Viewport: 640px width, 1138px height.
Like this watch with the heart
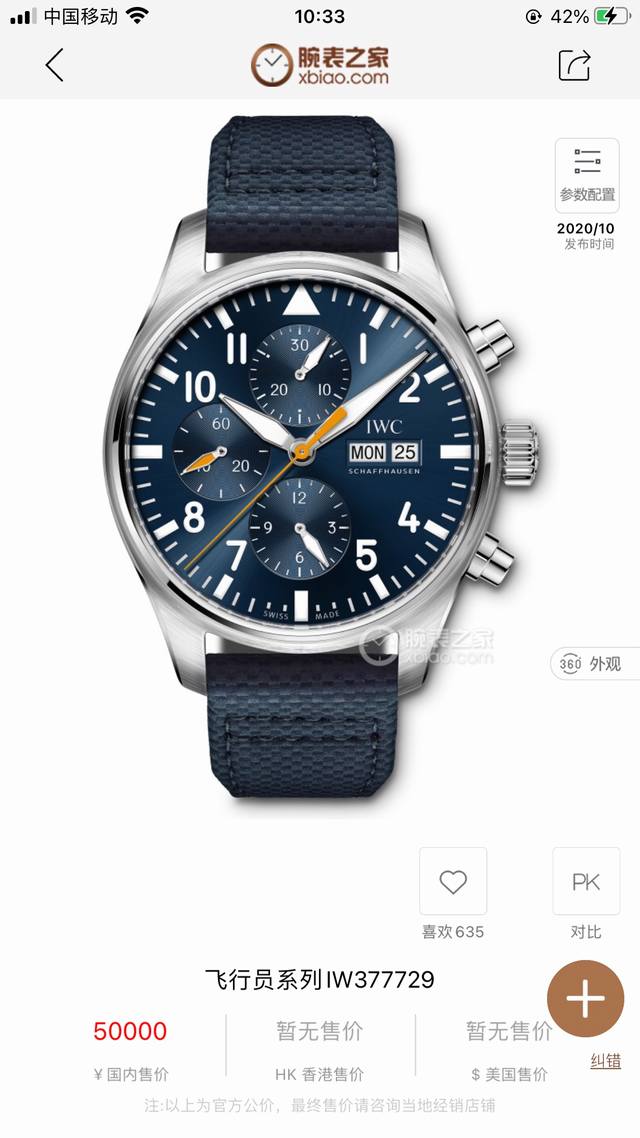click(x=453, y=882)
